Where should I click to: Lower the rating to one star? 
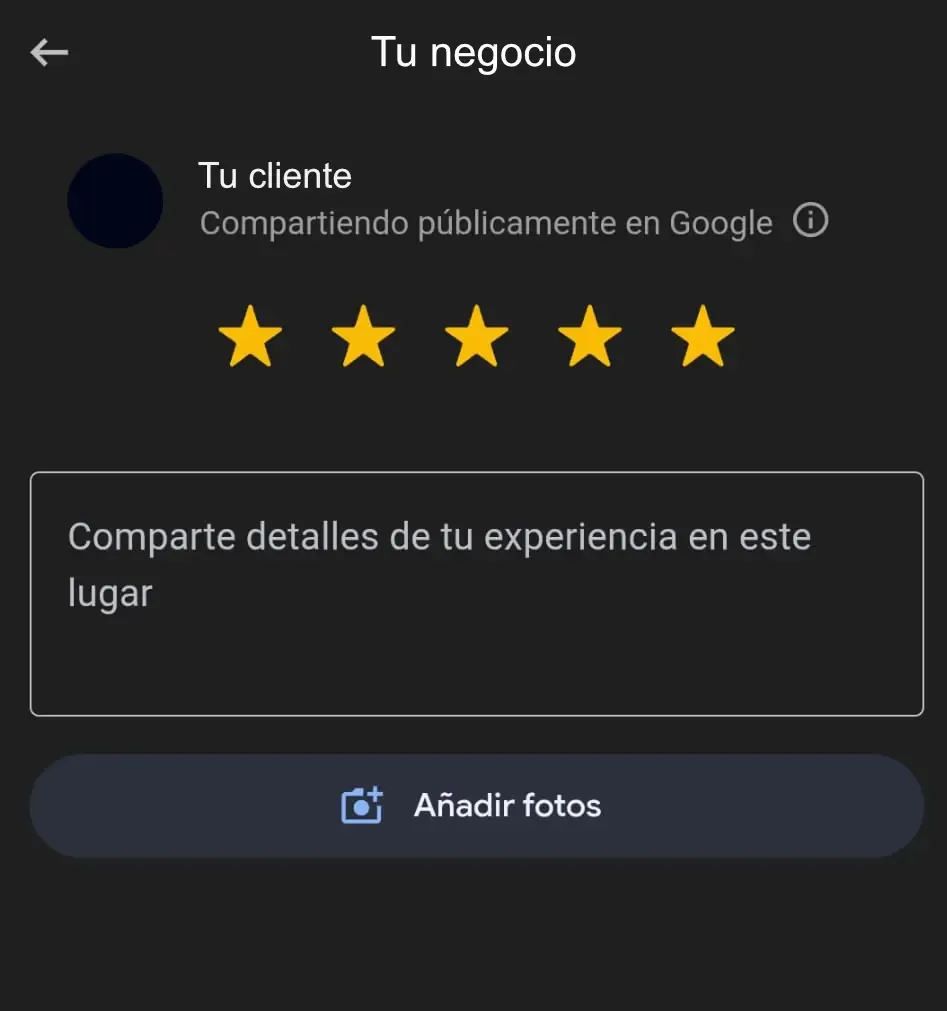coord(251,337)
